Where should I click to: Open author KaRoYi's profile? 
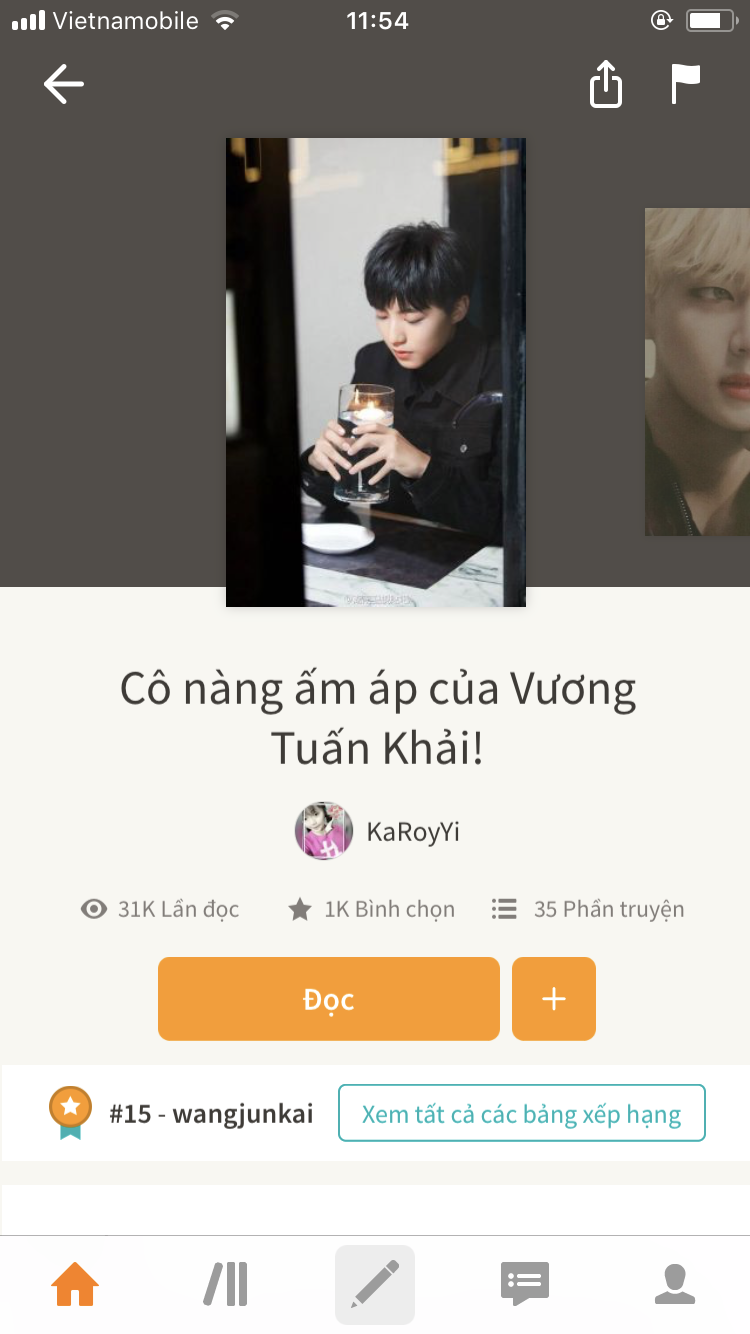(x=378, y=831)
